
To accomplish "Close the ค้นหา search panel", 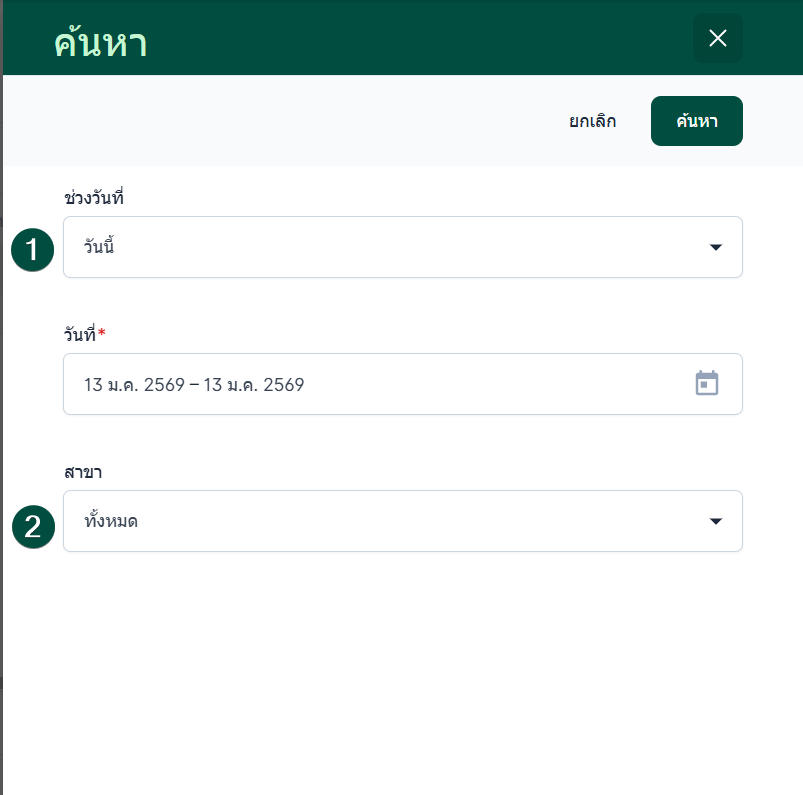I will click(x=717, y=38).
